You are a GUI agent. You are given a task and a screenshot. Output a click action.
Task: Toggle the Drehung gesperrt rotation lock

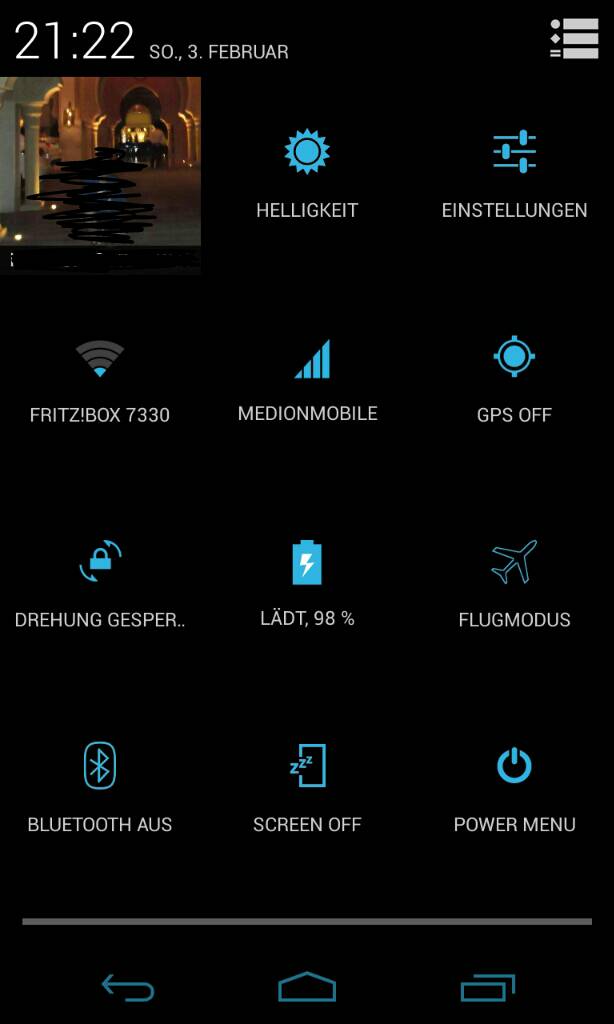[x=100, y=585]
